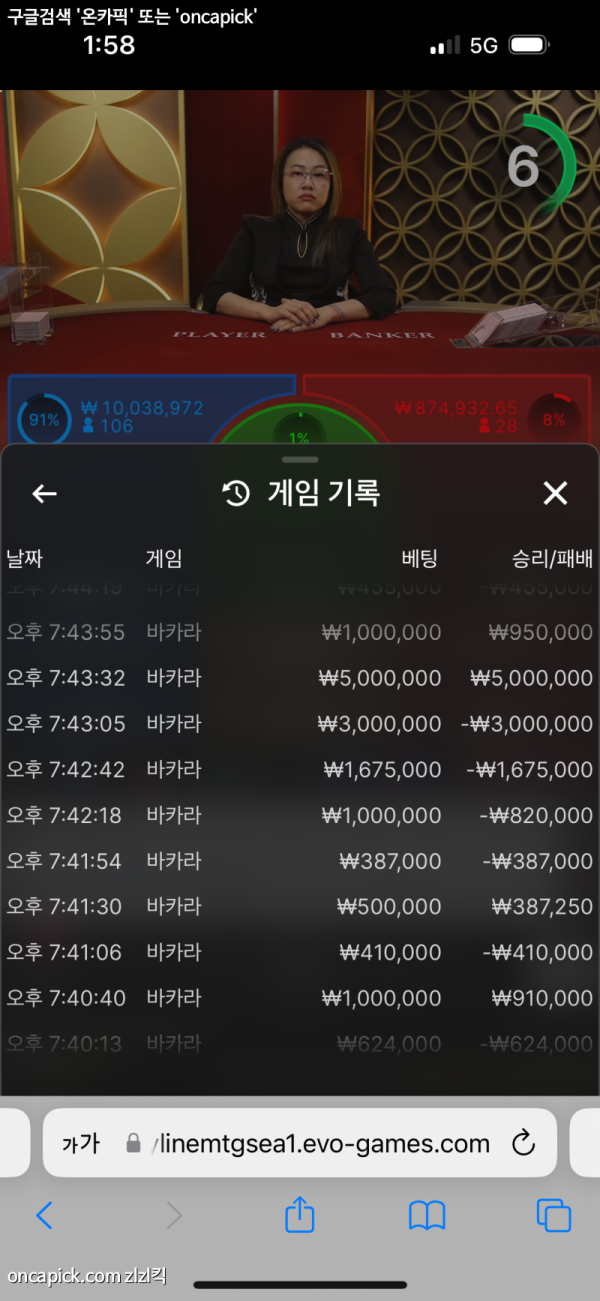Show all open Safari tabs
This screenshot has height=1301, width=600.
pyautogui.click(x=554, y=1215)
